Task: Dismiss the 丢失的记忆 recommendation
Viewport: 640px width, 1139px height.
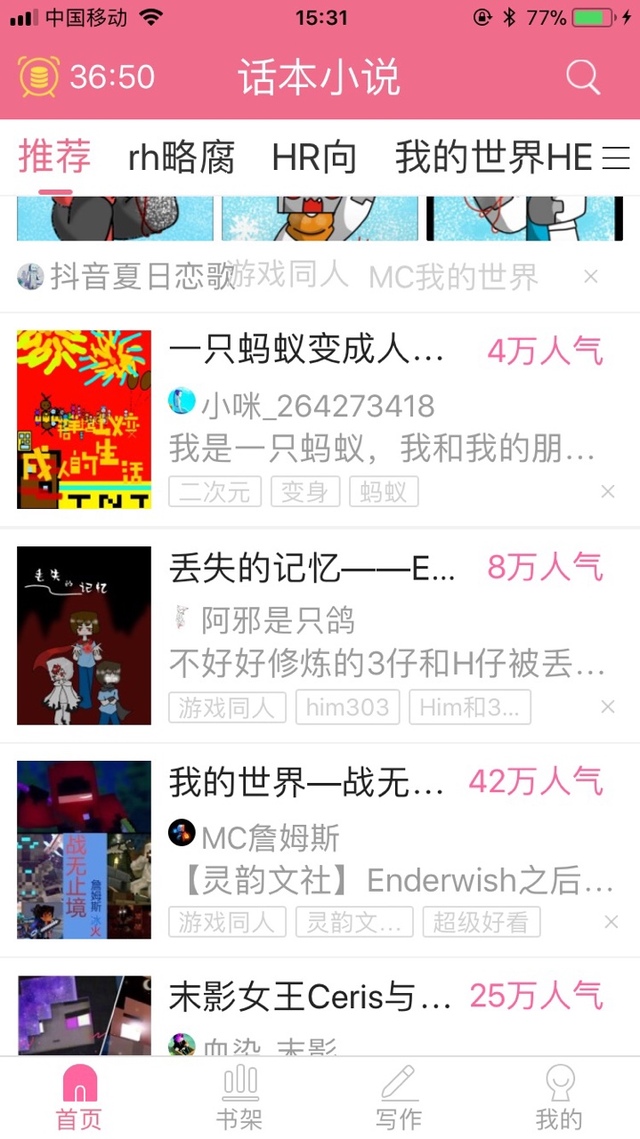Action: pyautogui.click(x=608, y=707)
